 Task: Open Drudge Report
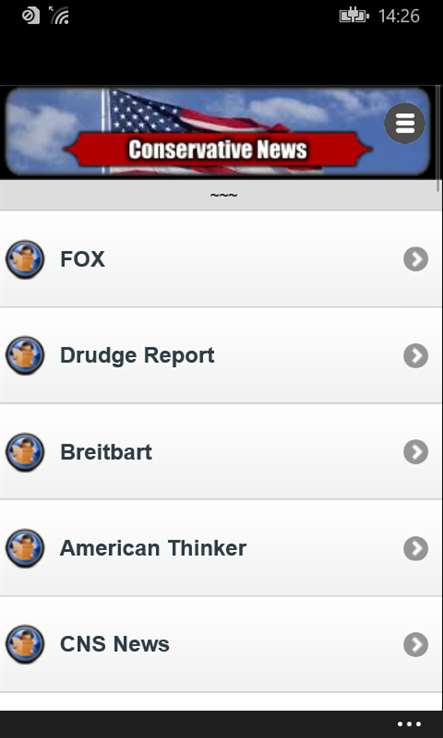[220, 355]
